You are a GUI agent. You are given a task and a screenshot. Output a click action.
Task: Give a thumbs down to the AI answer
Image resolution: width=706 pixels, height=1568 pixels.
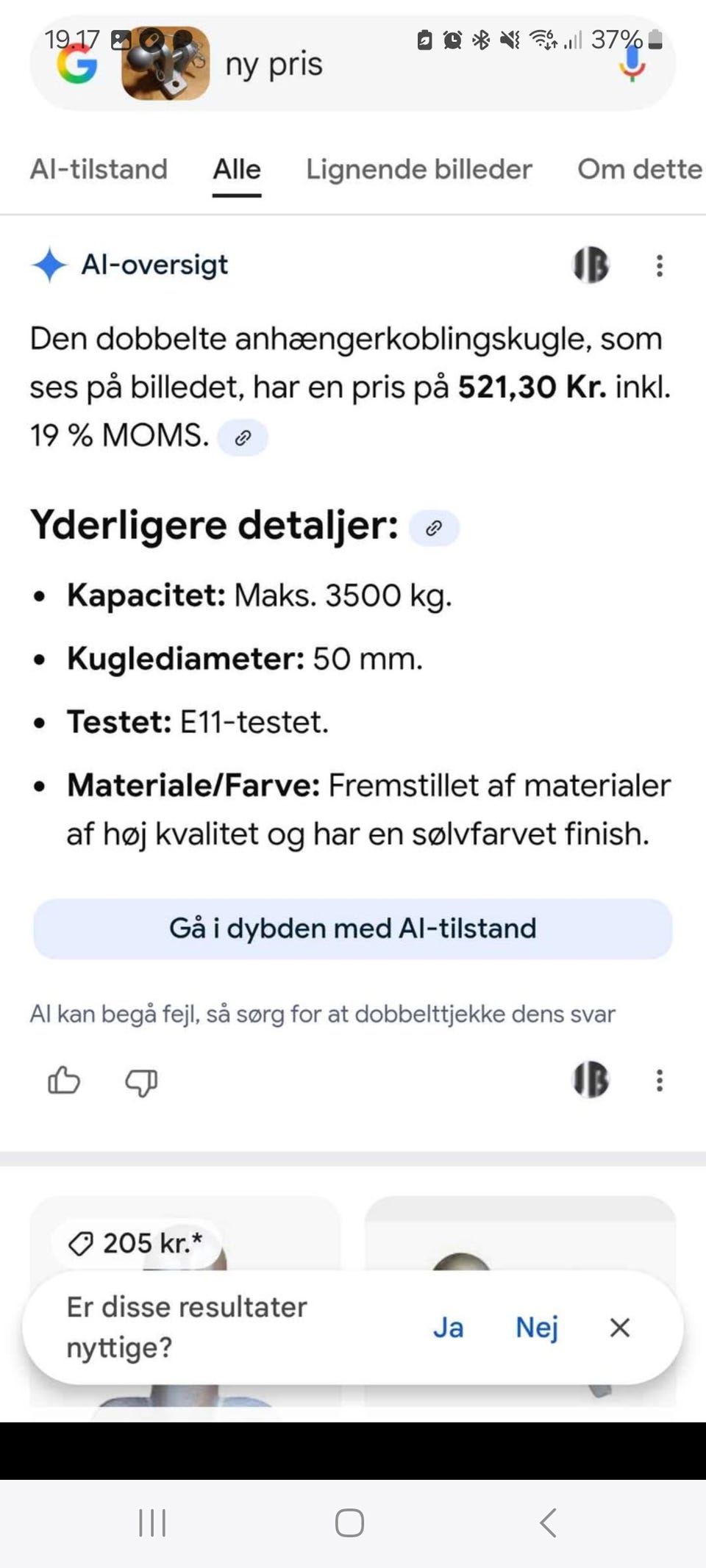(x=140, y=1081)
